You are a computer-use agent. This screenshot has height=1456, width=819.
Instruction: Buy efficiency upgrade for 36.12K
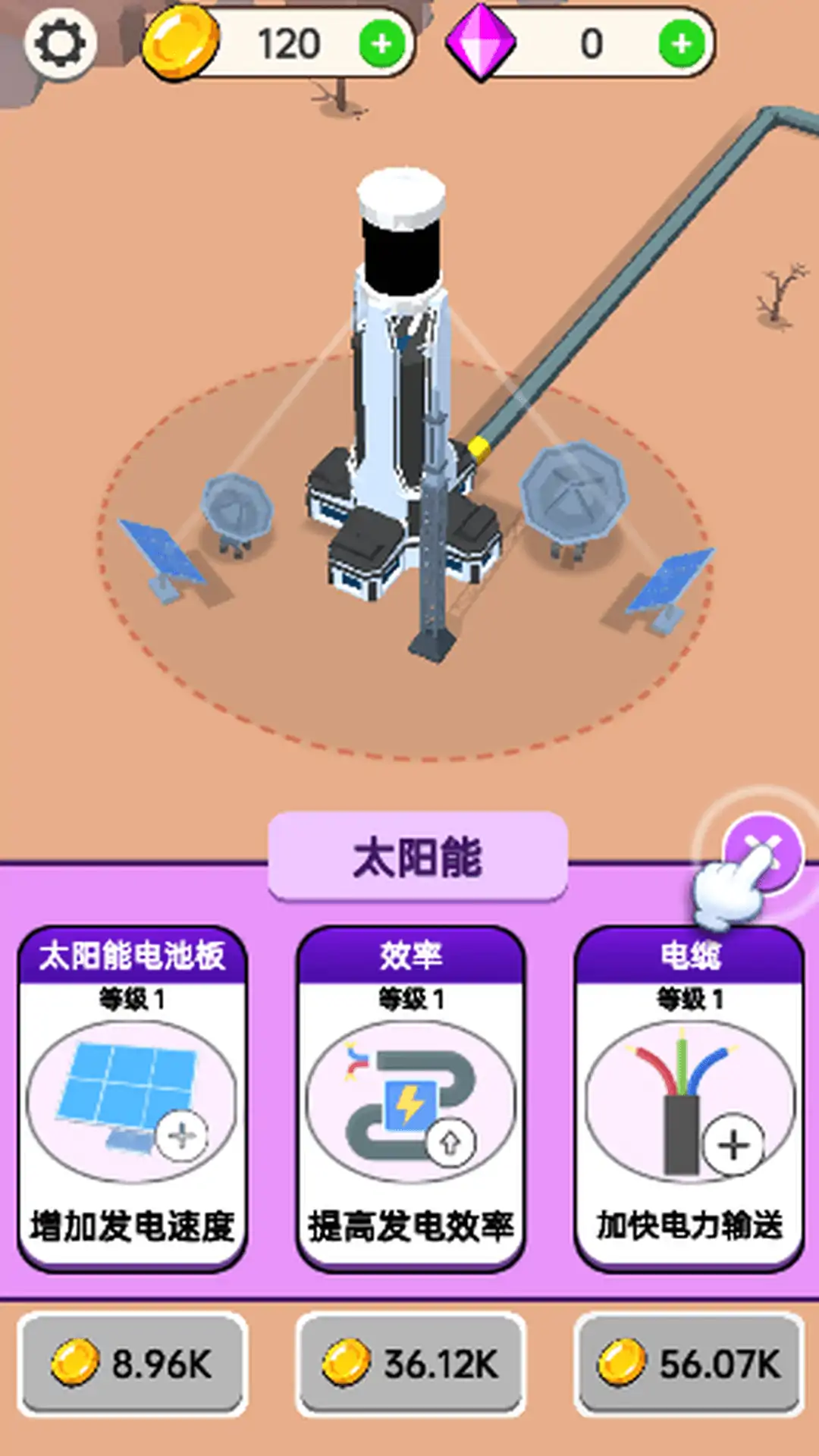pyautogui.click(x=410, y=1363)
